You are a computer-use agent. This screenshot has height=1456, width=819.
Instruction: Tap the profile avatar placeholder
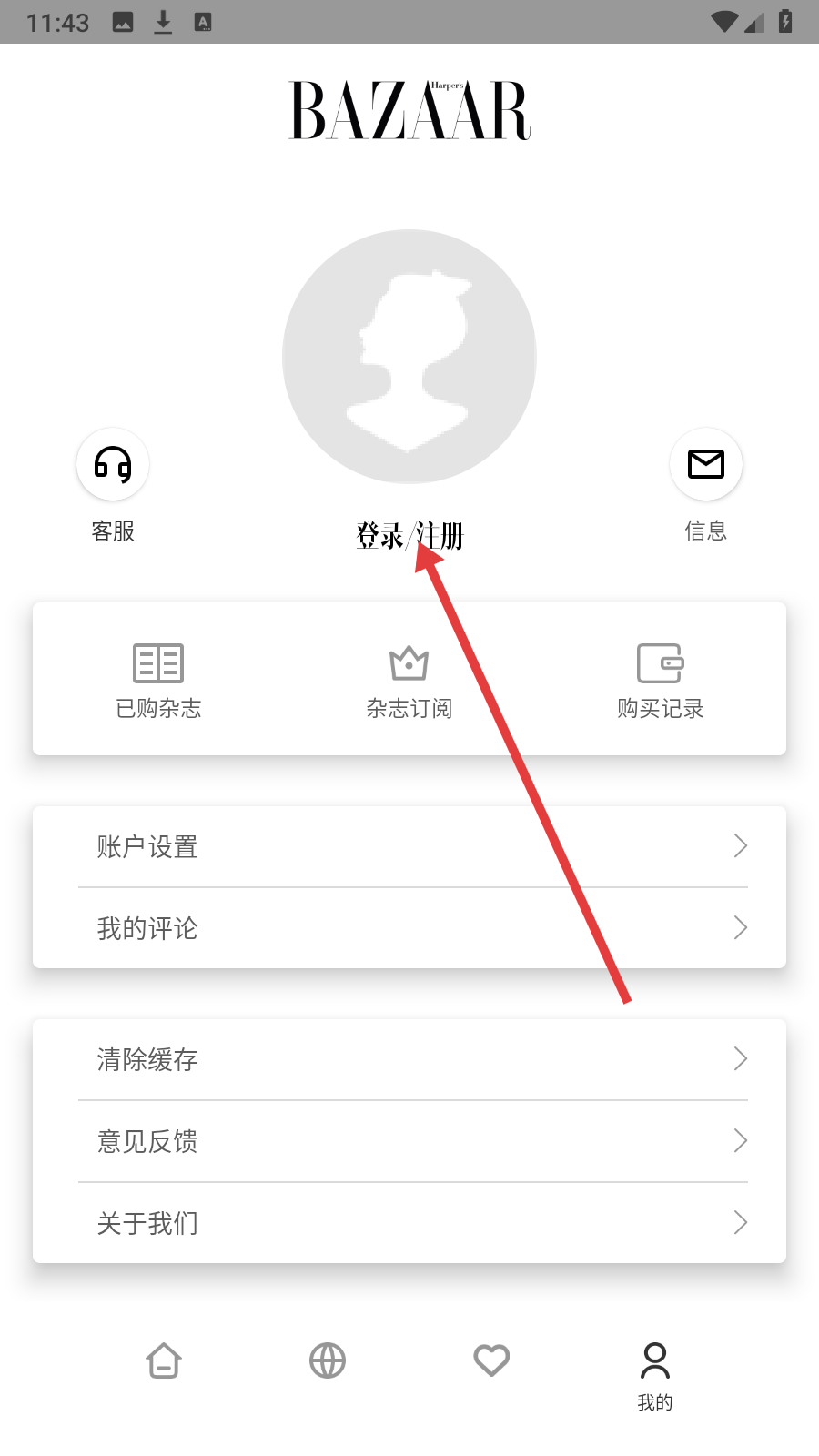pos(409,357)
